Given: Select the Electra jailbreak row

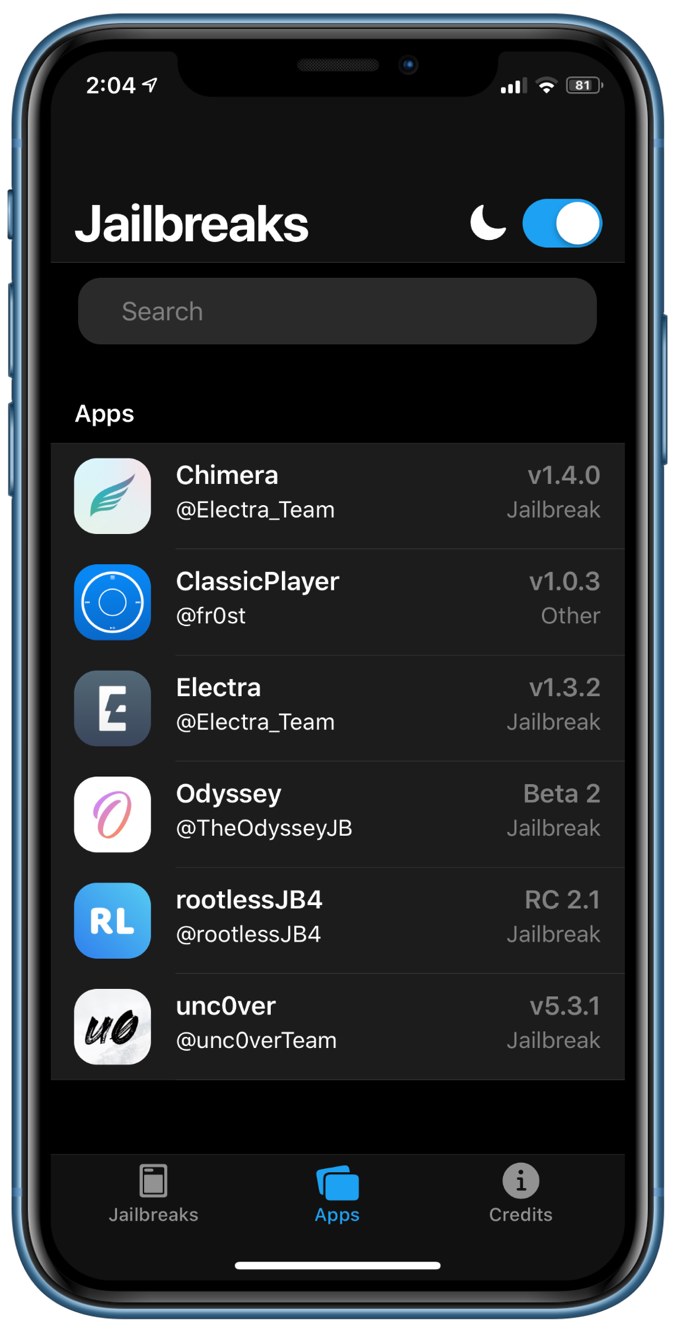Looking at the screenshot, I should [338, 708].
